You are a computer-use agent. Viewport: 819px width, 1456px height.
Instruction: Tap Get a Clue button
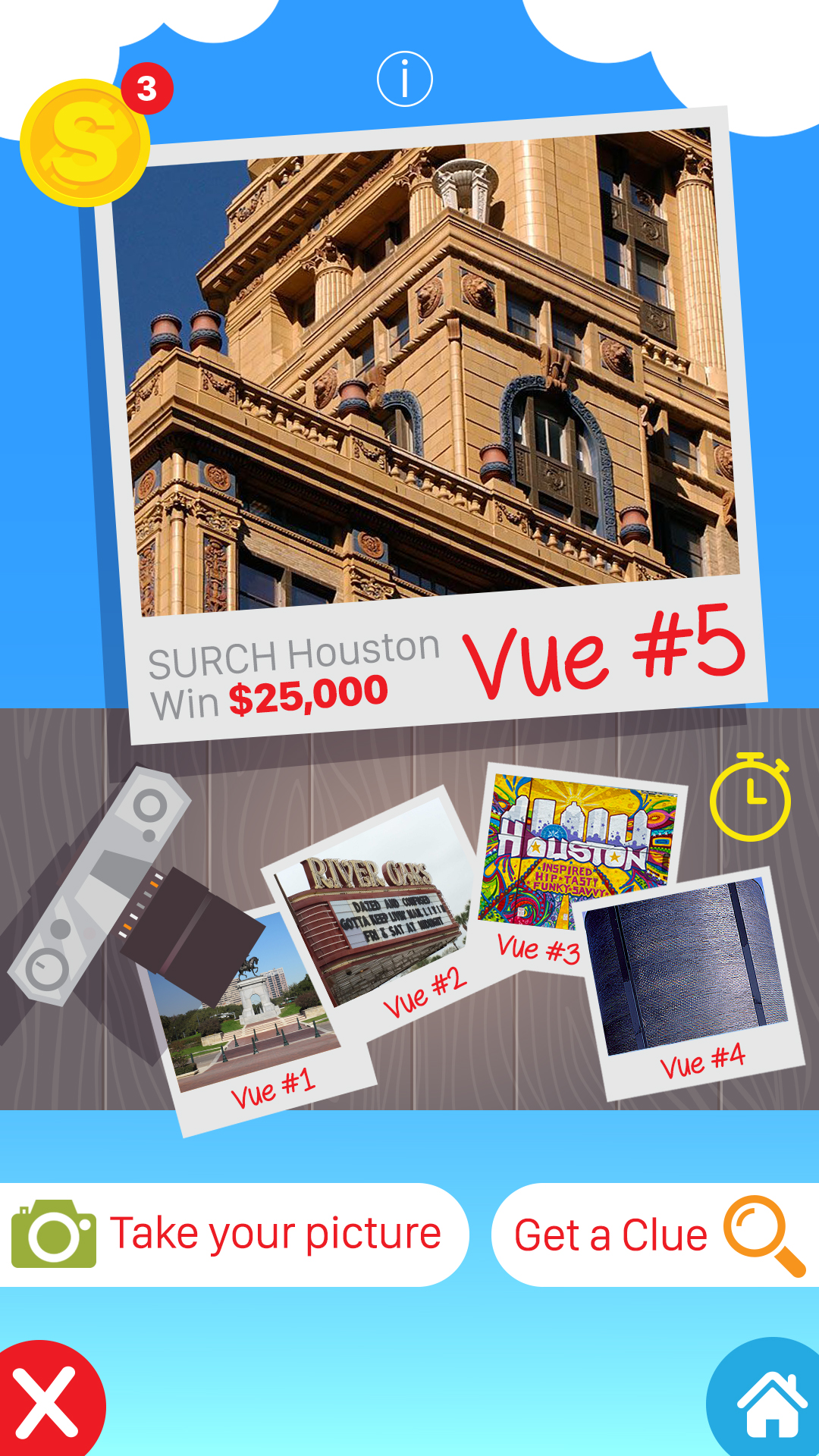[x=655, y=1235]
